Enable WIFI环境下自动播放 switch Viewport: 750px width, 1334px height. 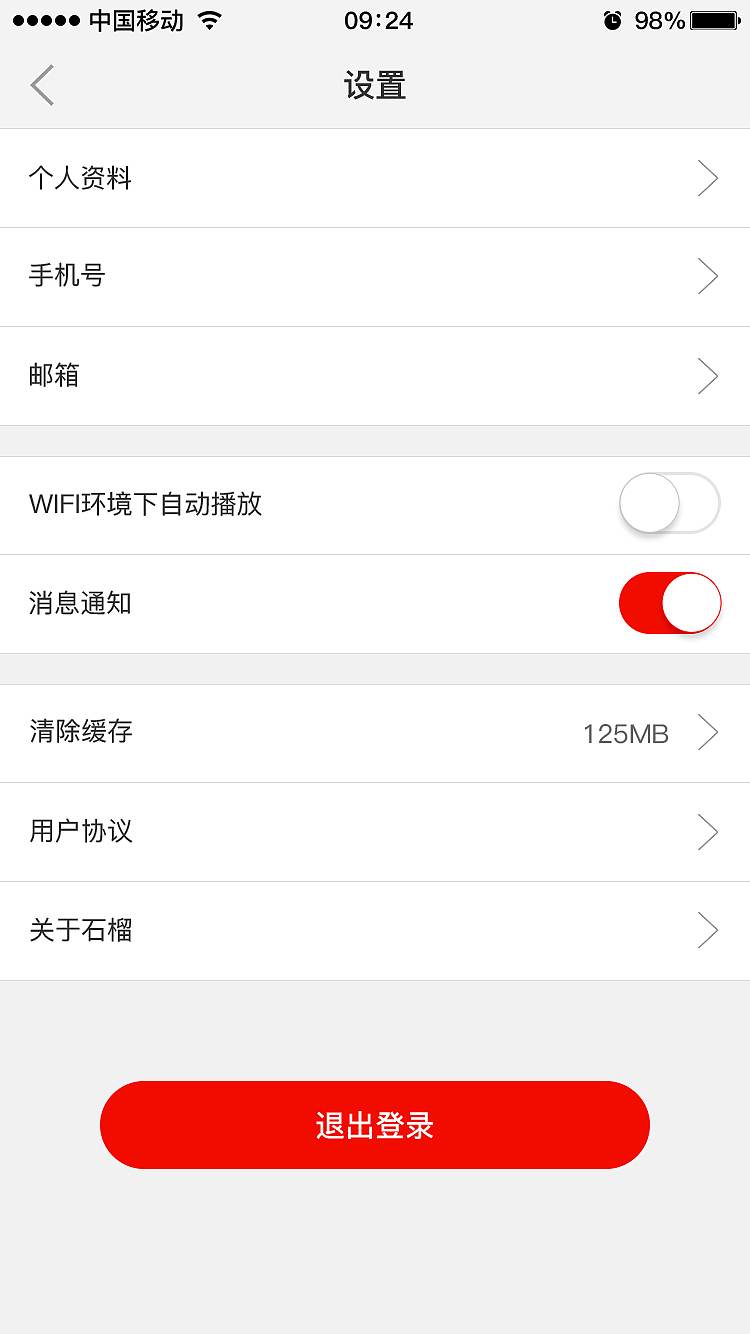(x=669, y=503)
